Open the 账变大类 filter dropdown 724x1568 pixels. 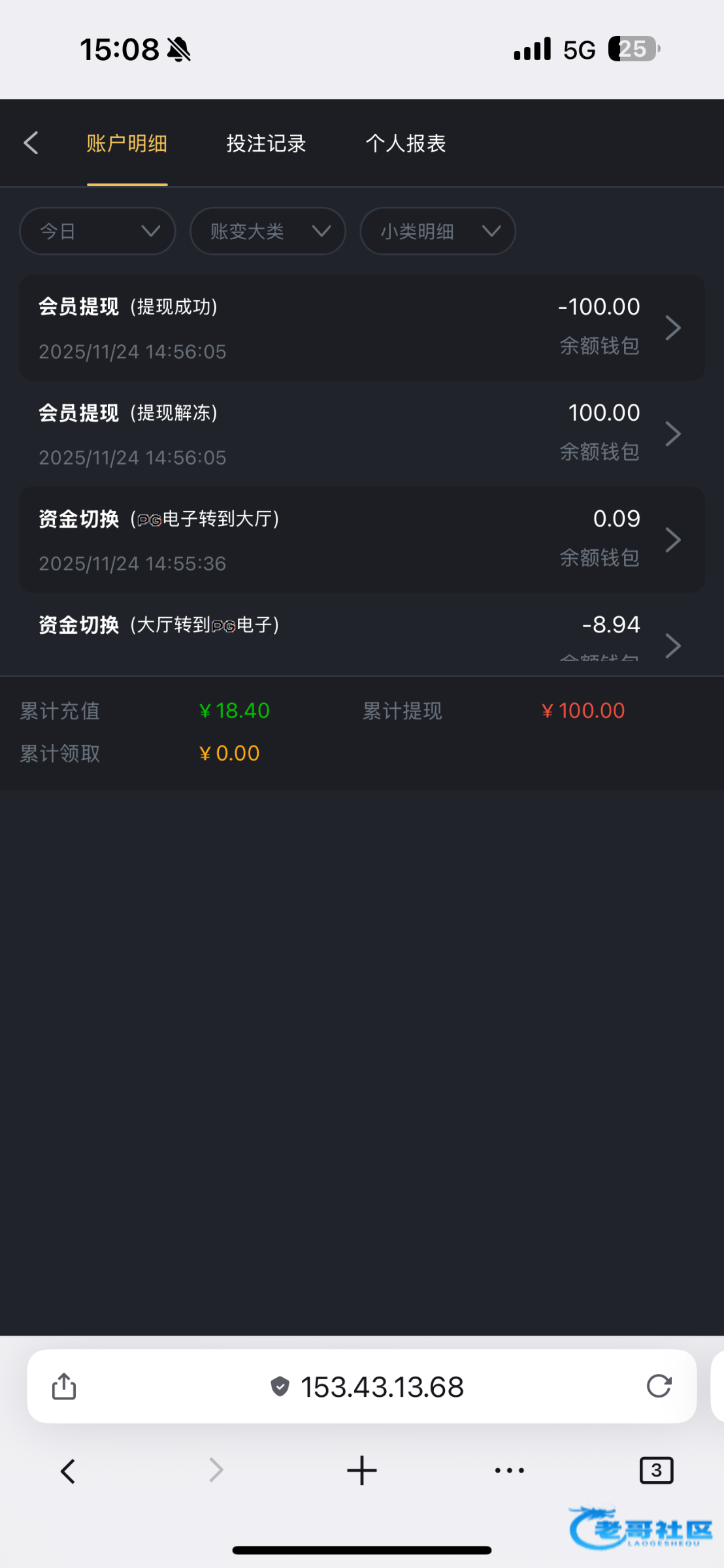(x=267, y=231)
